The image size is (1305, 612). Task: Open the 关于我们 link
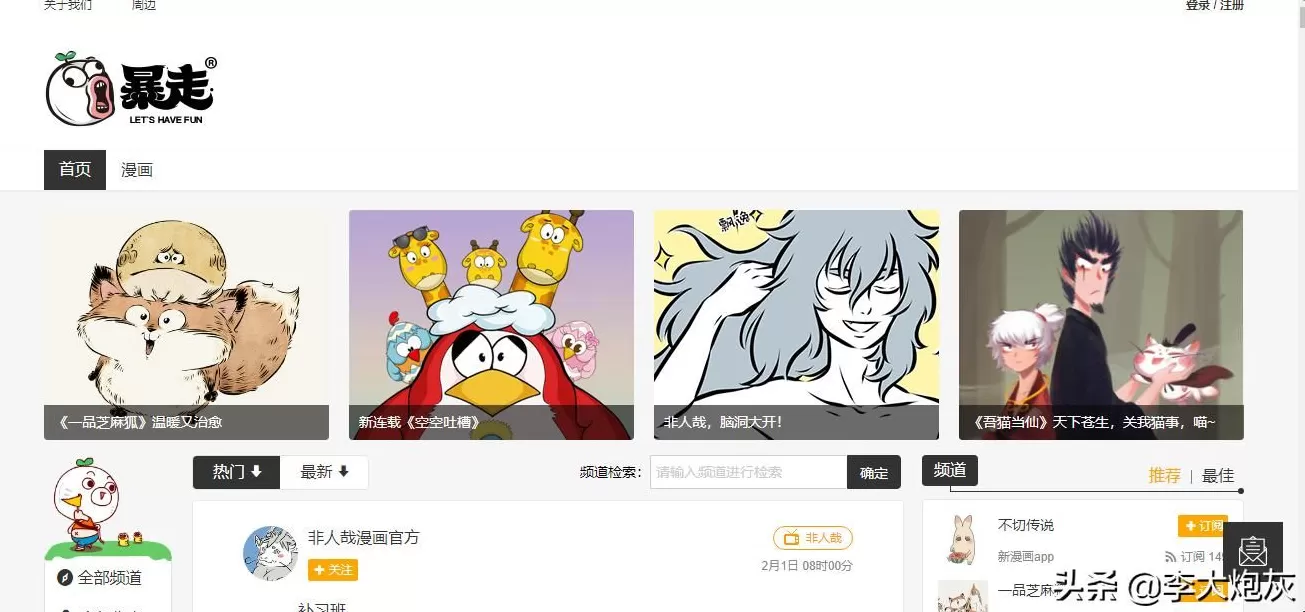pyautogui.click(x=68, y=5)
